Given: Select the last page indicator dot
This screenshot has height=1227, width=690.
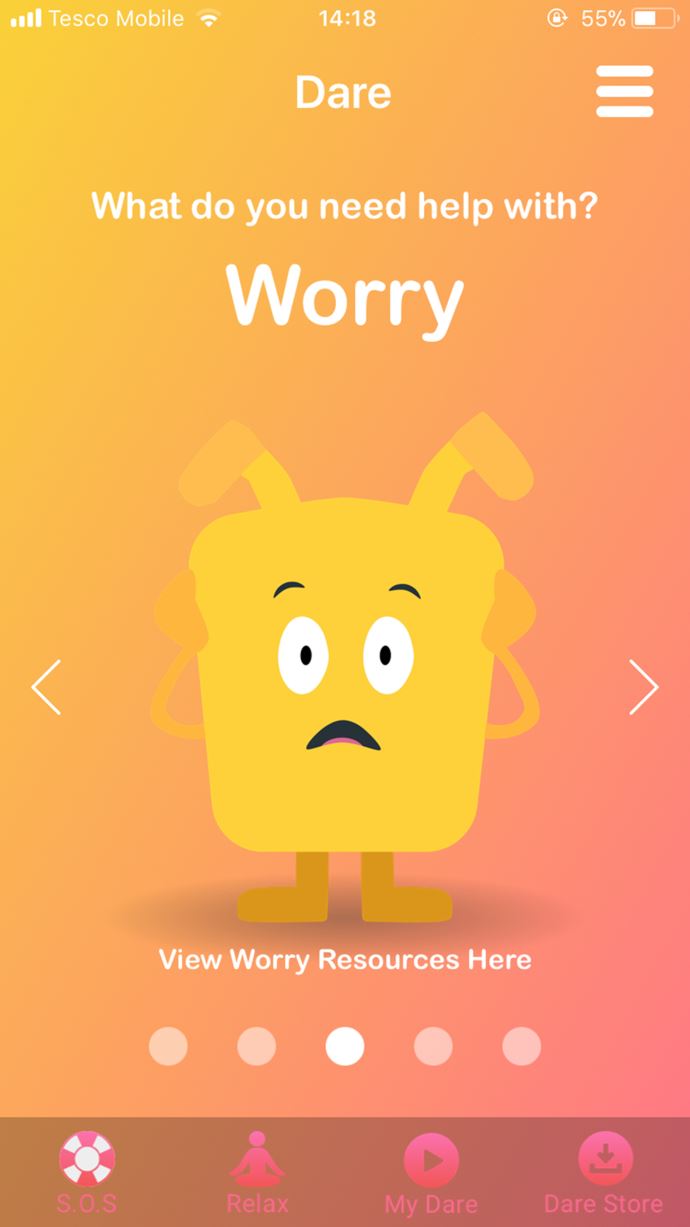Looking at the screenshot, I should pyautogui.click(x=521, y=1046).
